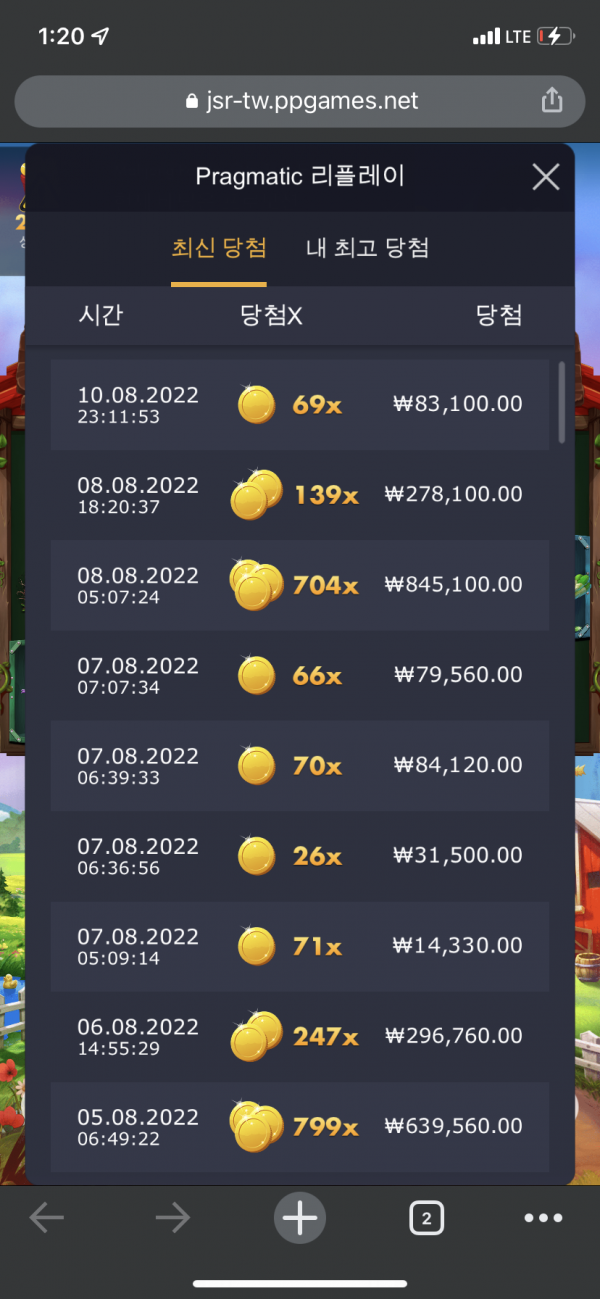The image size is (600, 1299).
Task: Open the browser overflow menu
Action: (x=543, y=1218)
